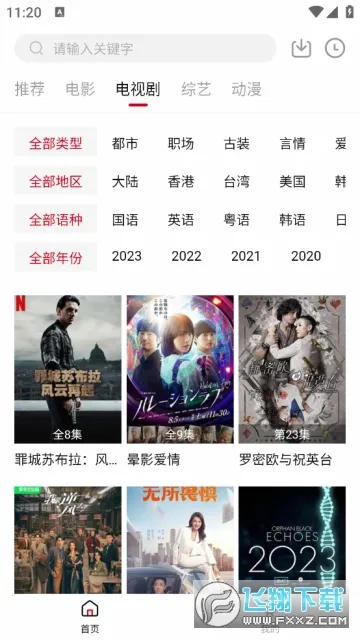Select the 2020 year filter
The width and height of the screenshot is (360, 640).
pos(306,256)
